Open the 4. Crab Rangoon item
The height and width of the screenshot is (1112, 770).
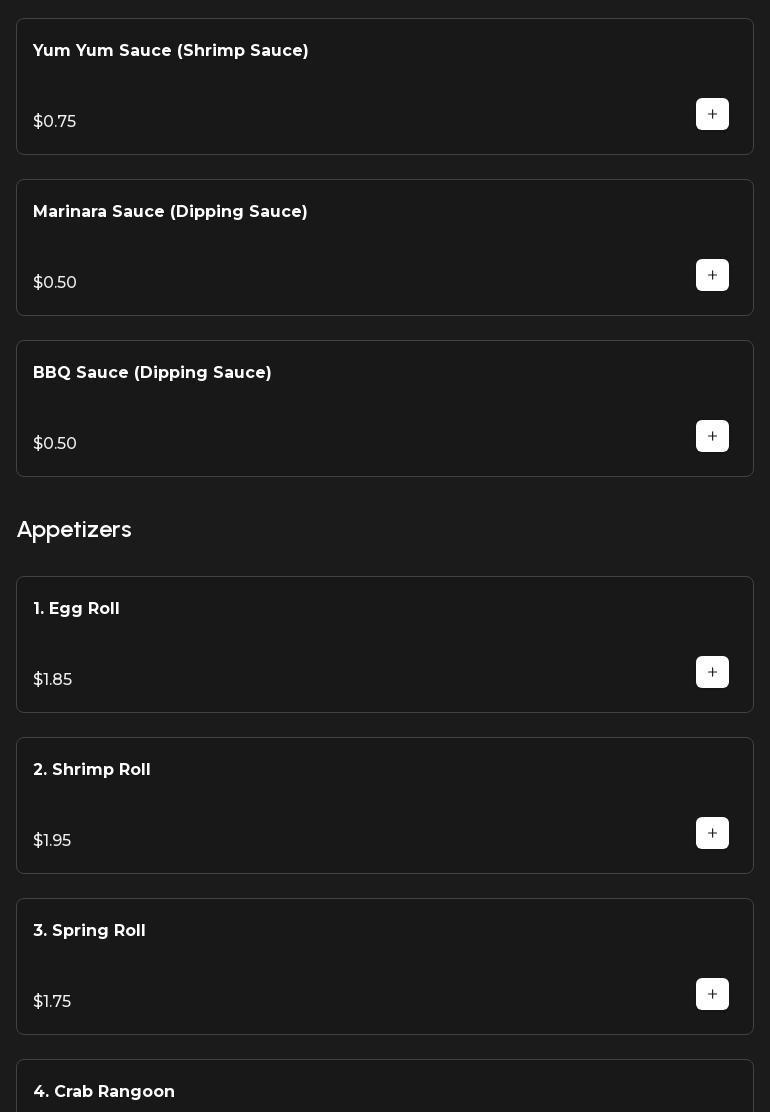tap(300, 1090)
